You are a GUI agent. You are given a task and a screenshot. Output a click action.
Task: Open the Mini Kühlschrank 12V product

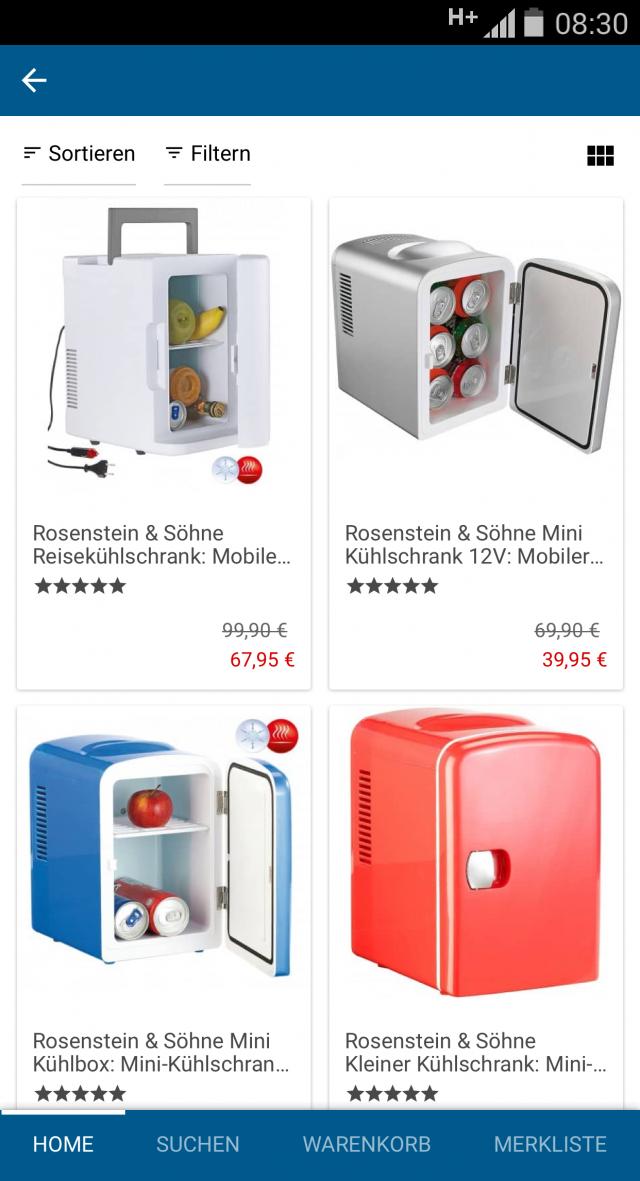tap(476, 443)
